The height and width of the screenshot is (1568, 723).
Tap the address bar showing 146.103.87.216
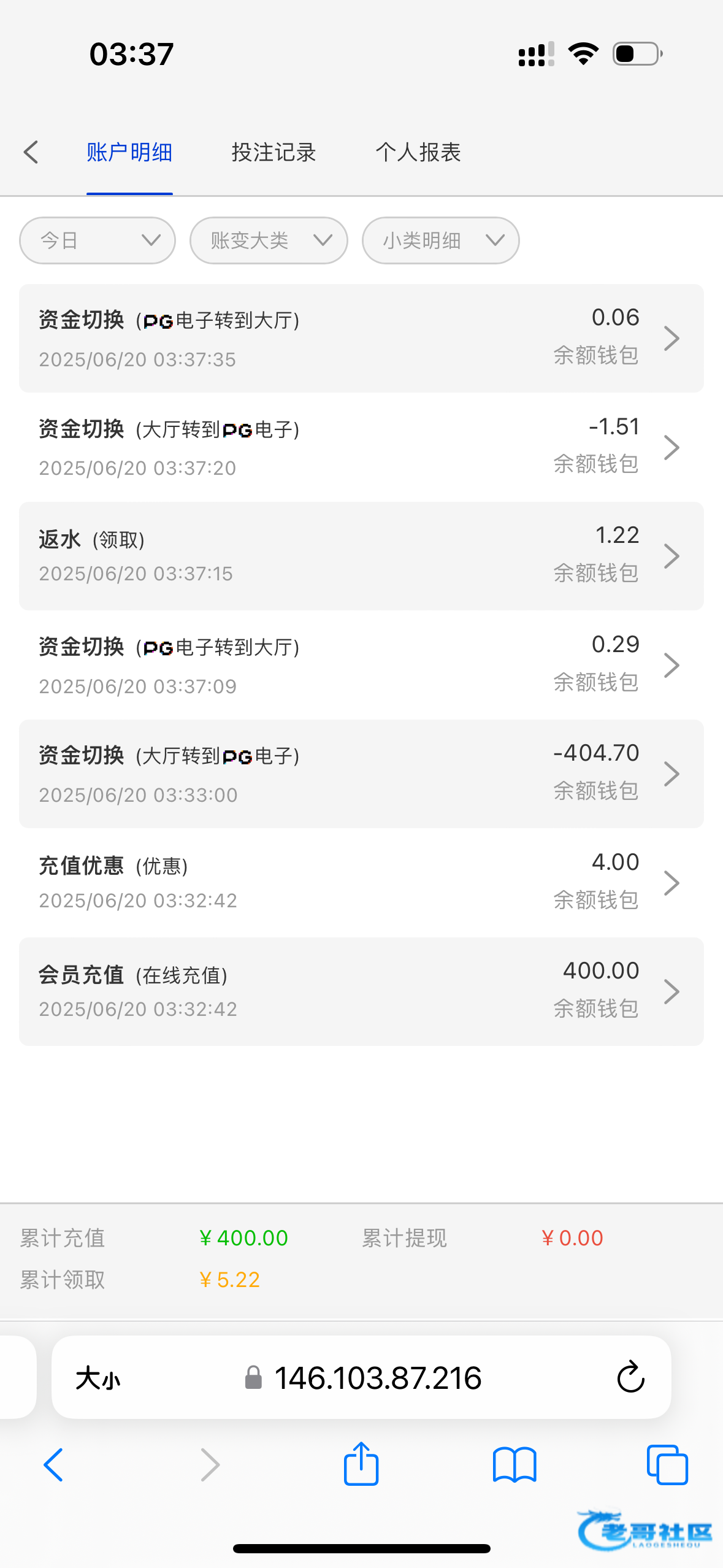pyautogui.click(x=363, y=1378)
